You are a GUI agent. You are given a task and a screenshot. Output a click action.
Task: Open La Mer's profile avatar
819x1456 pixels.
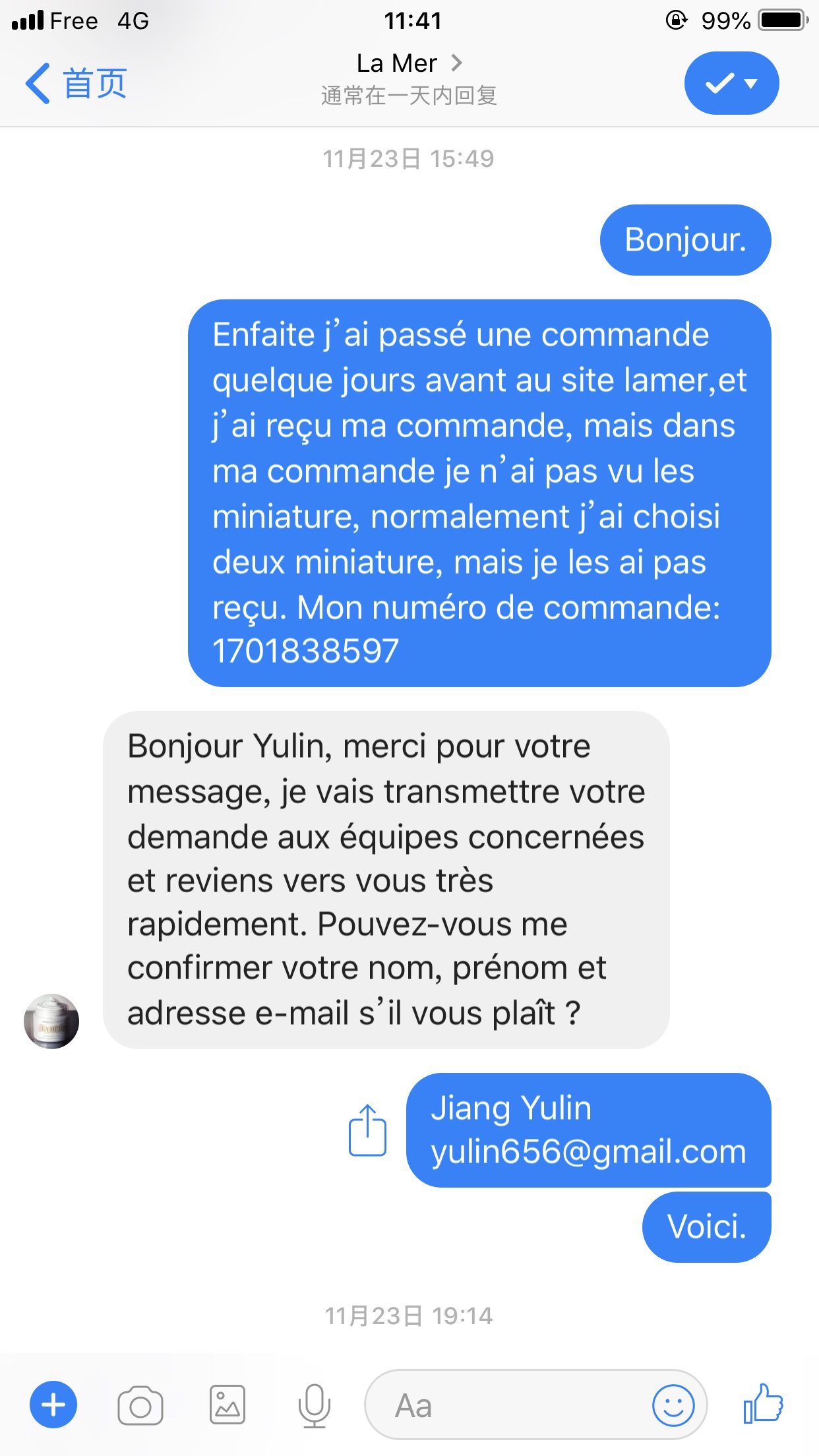click(x=51, y=1021)
